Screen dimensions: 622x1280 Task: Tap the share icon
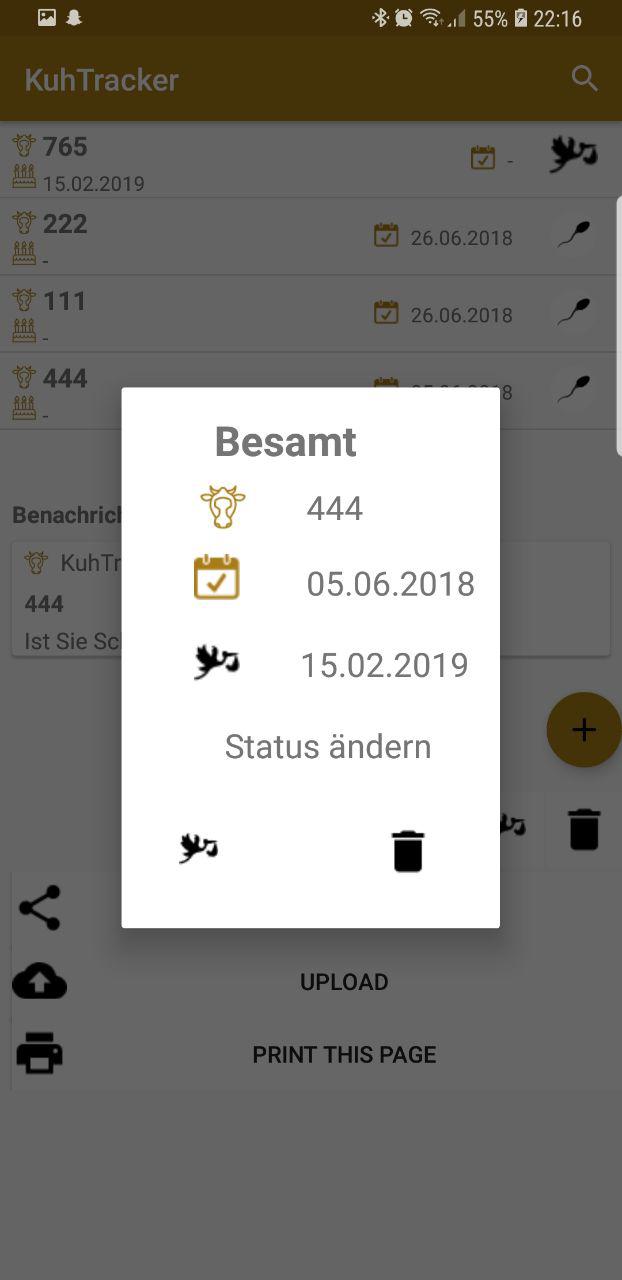(x=40, y=908)
